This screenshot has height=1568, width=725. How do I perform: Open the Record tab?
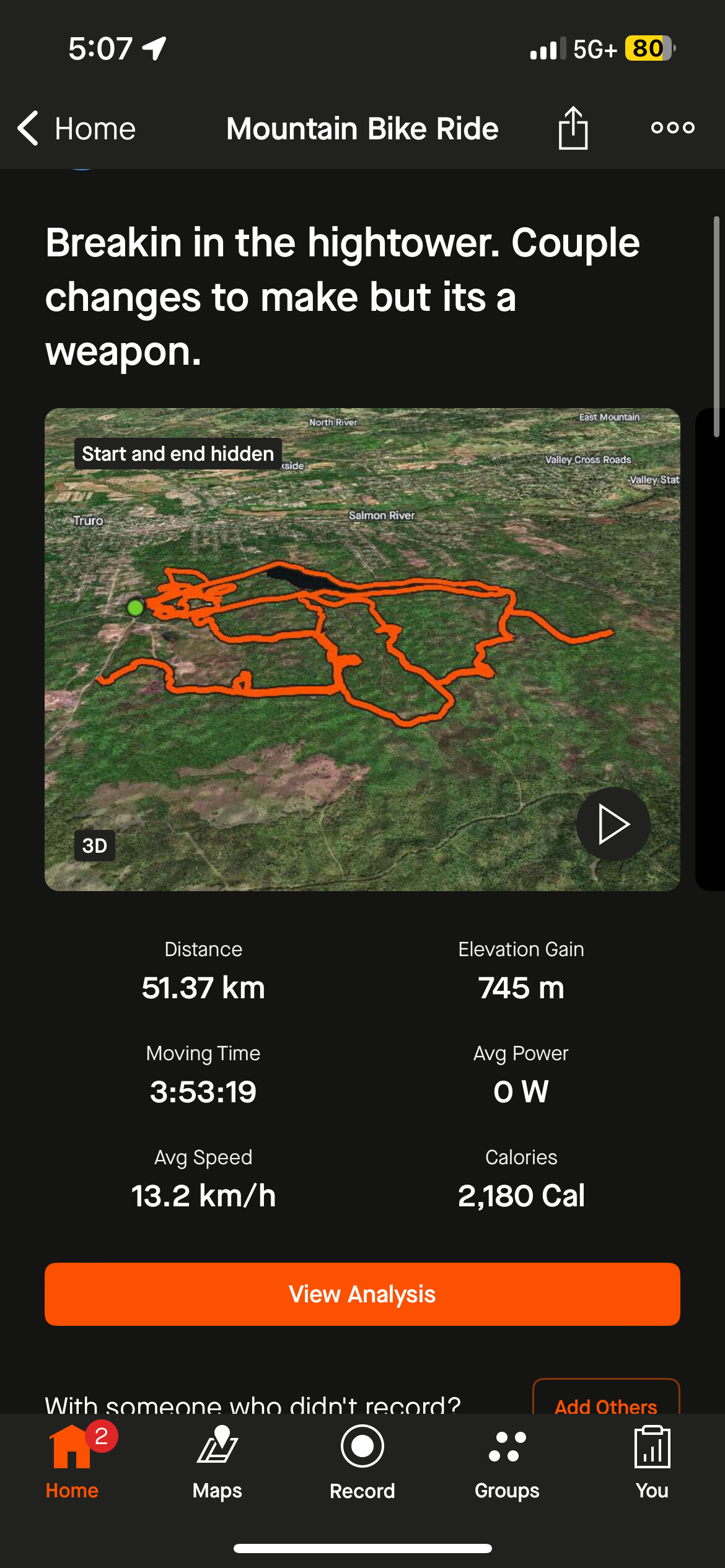(x=362, y=1462)
